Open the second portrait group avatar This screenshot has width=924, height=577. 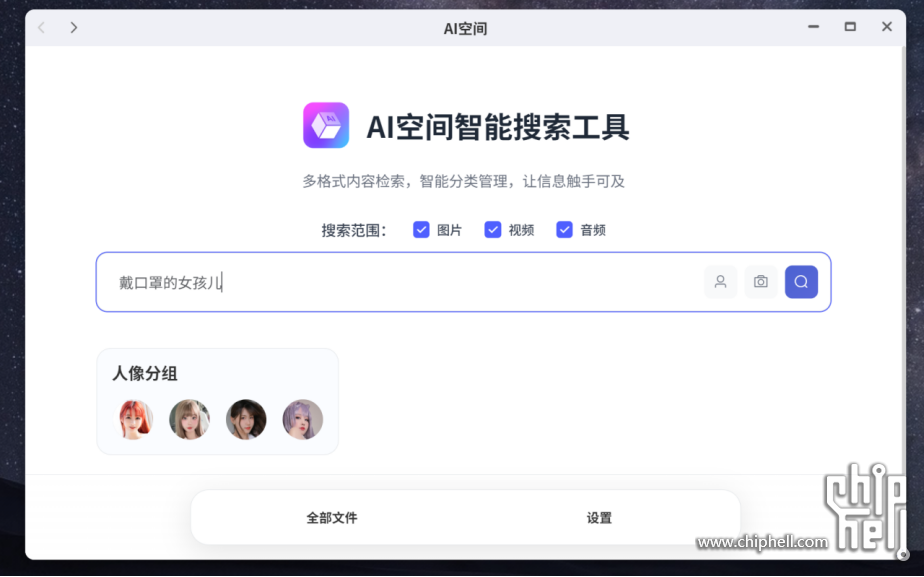pyautogui.click(x=189, y=420)
